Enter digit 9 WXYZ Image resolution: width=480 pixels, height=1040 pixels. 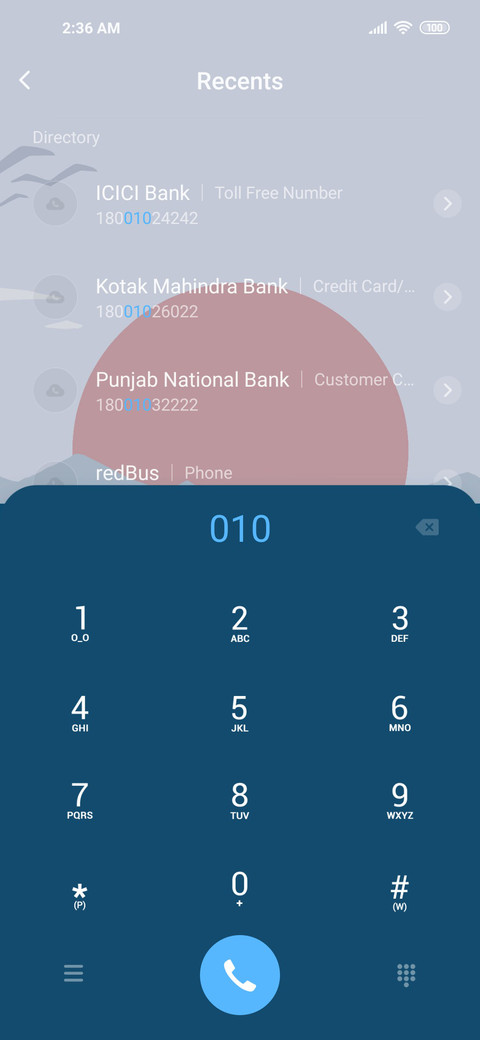(400, 801)
